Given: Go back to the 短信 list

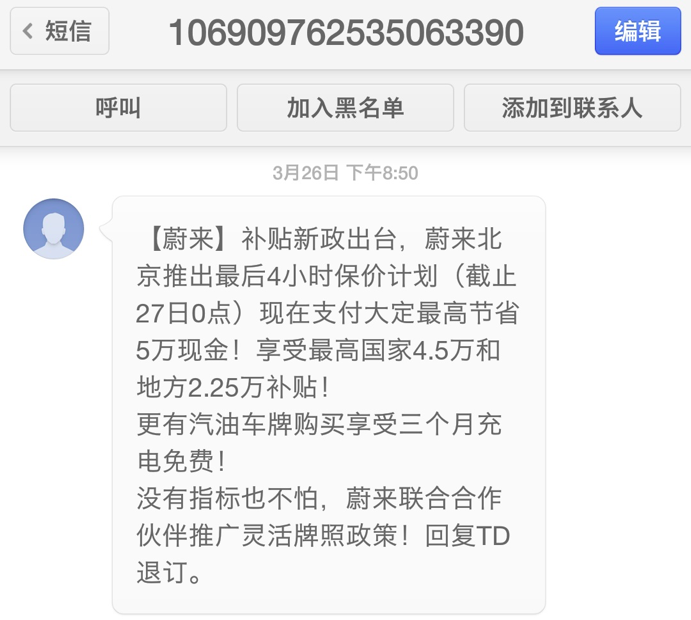Looking at the screenshot, I should tap(59, 31).
